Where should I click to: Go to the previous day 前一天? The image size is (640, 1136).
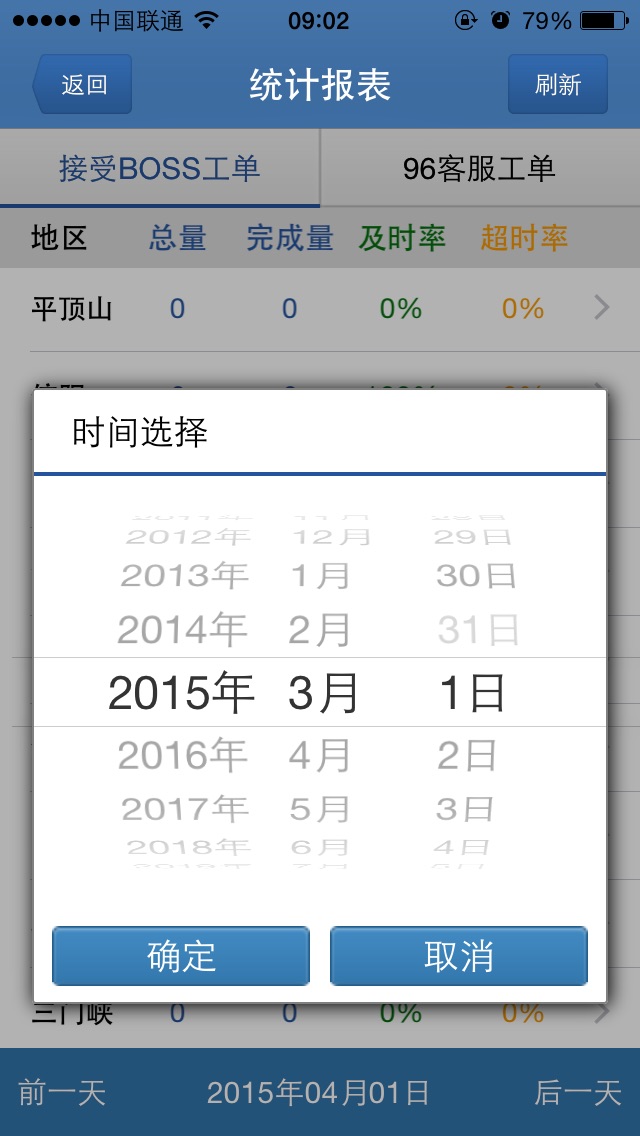click(62, 1093)
